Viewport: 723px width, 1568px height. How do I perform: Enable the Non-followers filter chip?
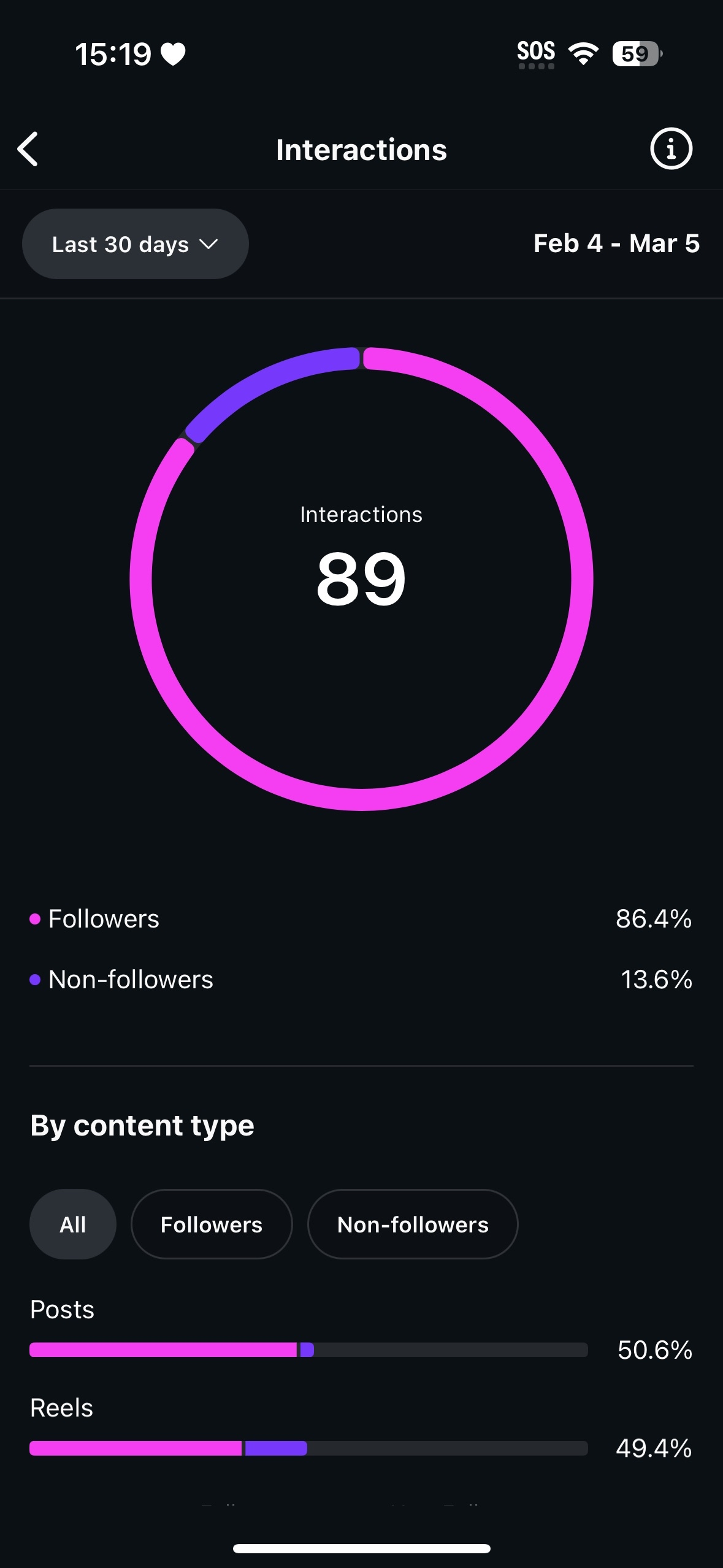412,1224
